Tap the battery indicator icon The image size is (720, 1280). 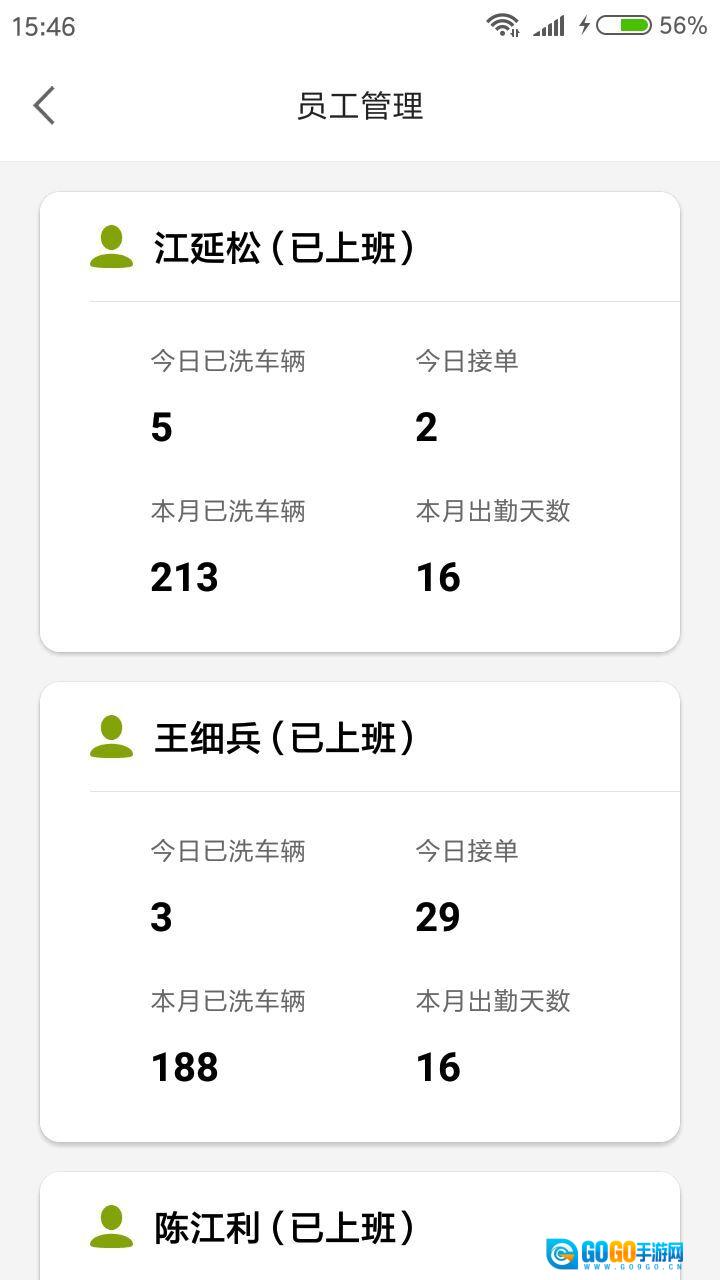tap(624, 26)
